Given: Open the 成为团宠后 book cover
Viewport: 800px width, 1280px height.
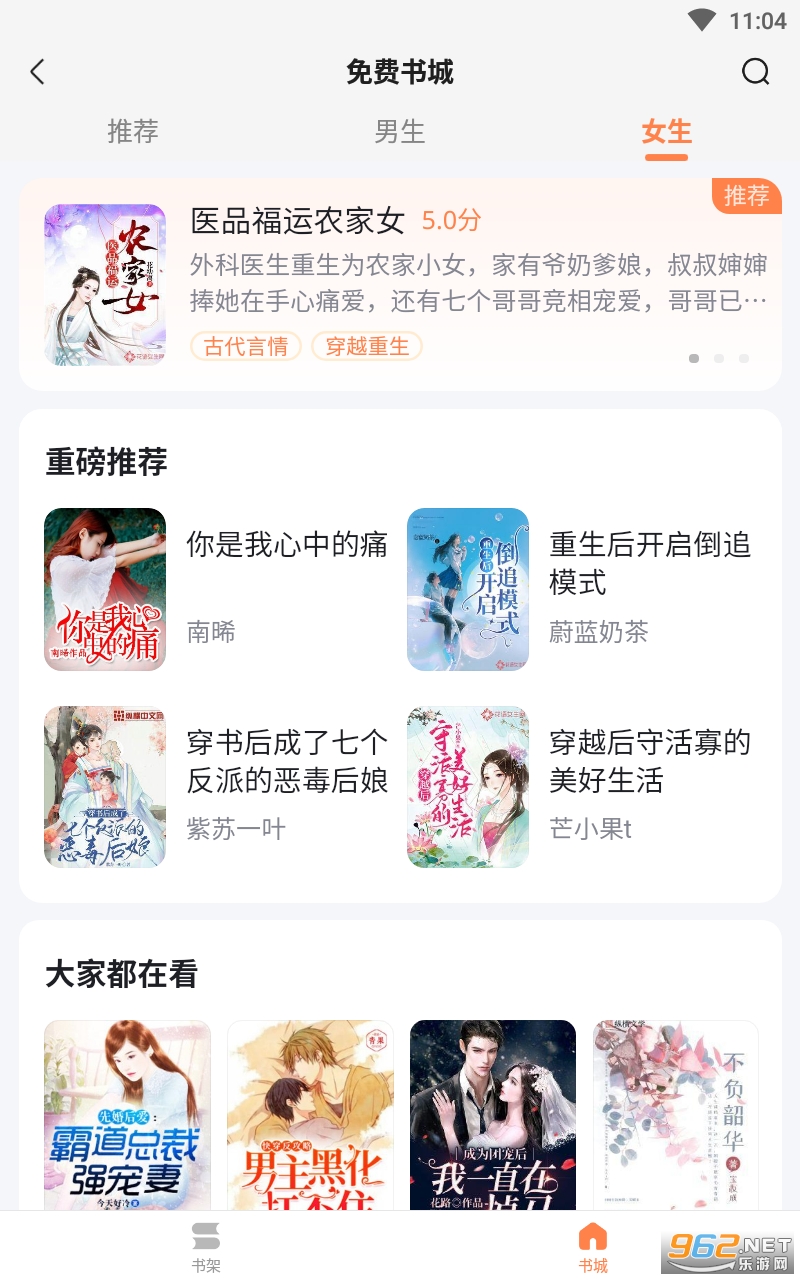Looking at the screenshot, I should click(x=493, y=1115).
